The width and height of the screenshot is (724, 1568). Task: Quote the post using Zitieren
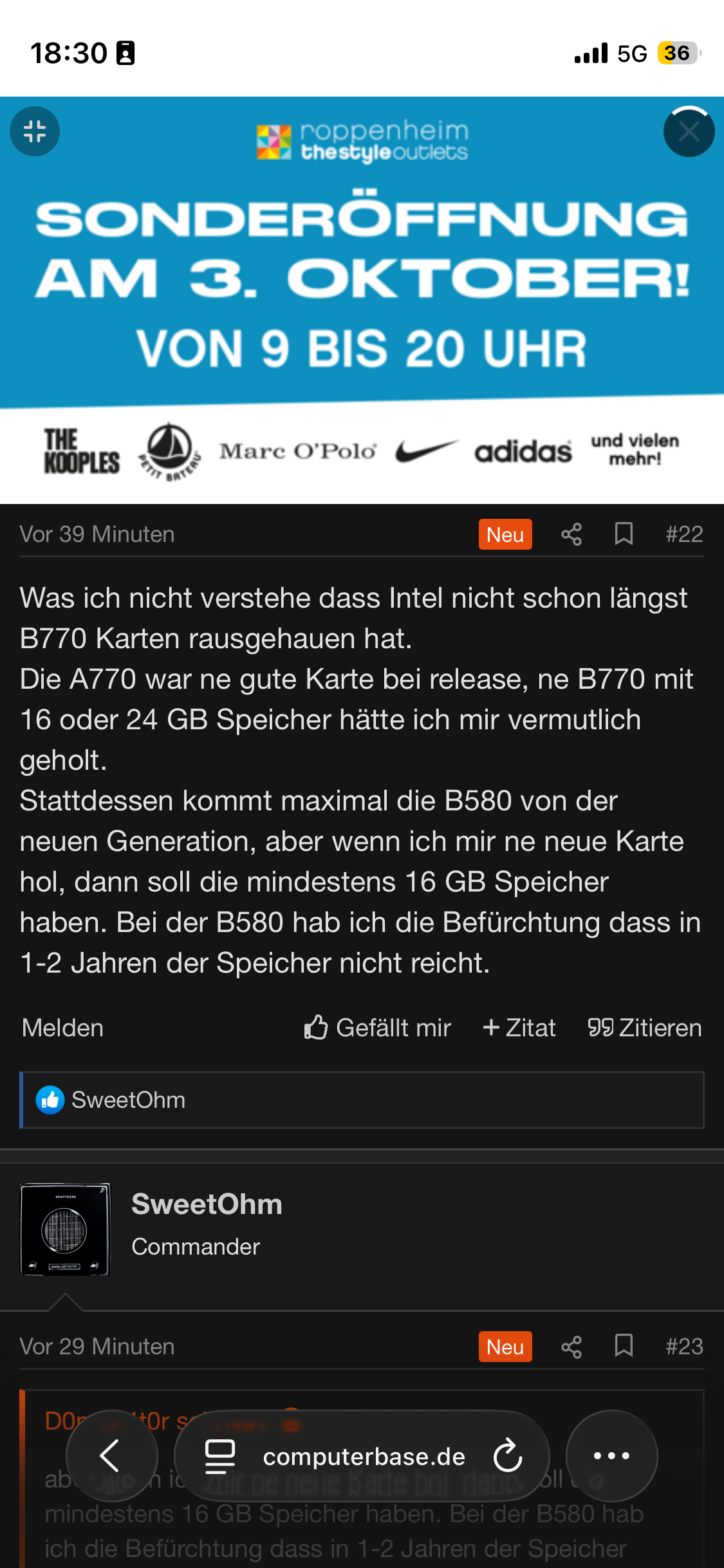tap(644, 1028)
